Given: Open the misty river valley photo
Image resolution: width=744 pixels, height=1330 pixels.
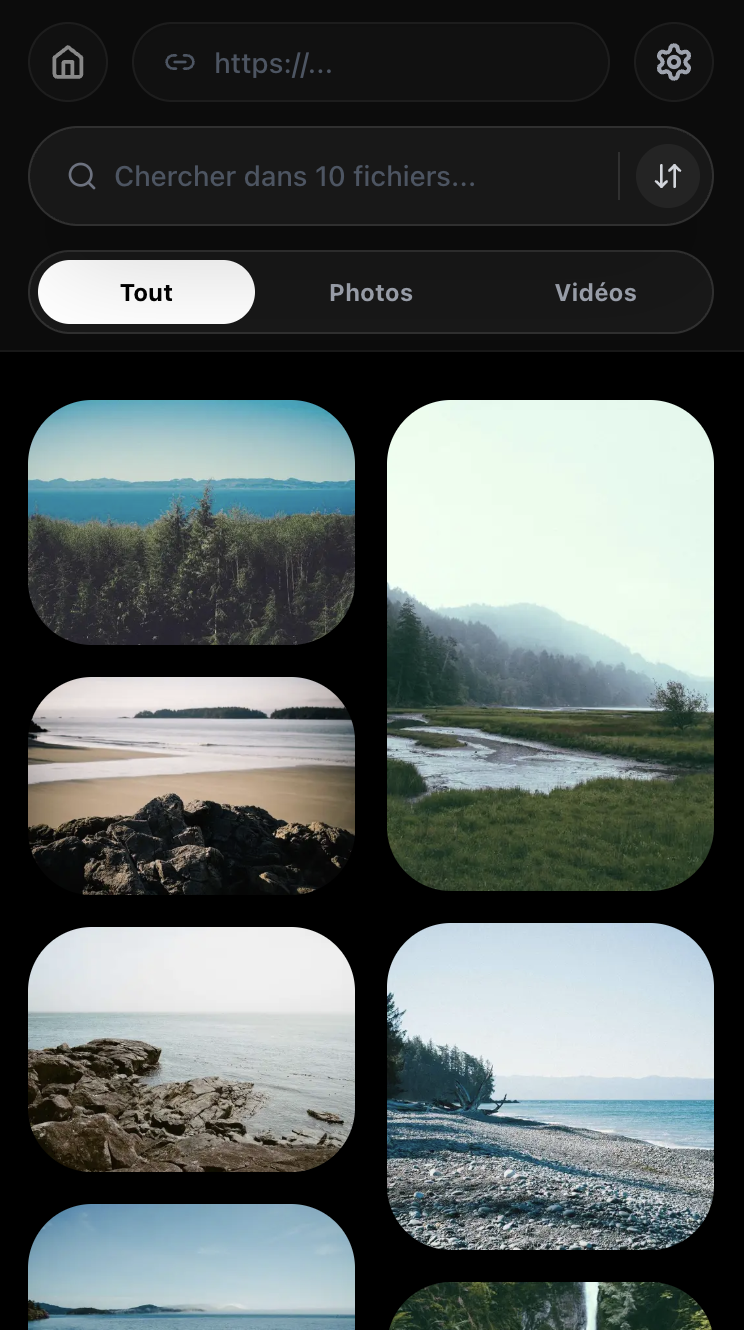Looking at the screenshot, I should pos(550,645).
